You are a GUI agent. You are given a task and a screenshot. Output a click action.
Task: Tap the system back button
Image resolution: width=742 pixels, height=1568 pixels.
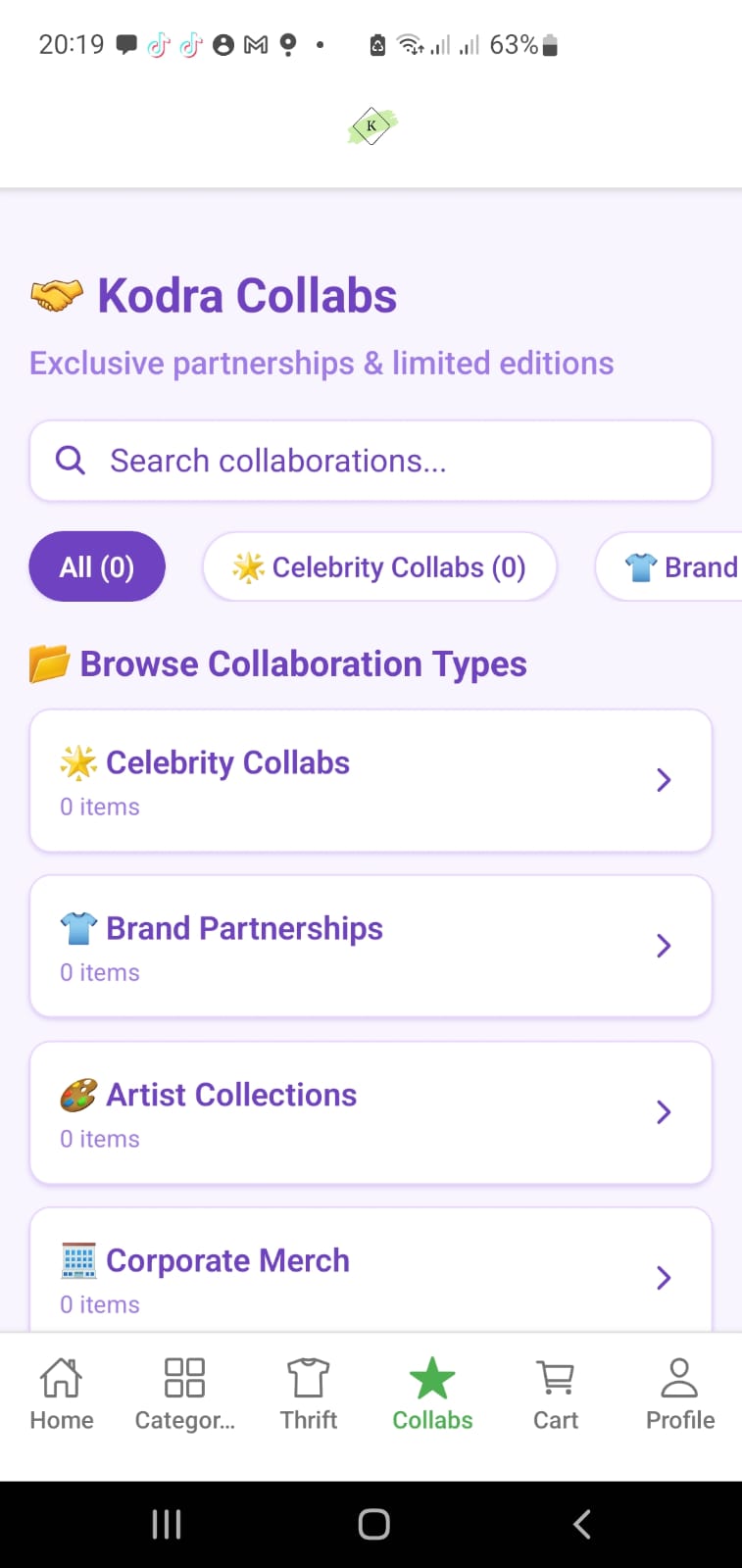(x=581, y=1524)
